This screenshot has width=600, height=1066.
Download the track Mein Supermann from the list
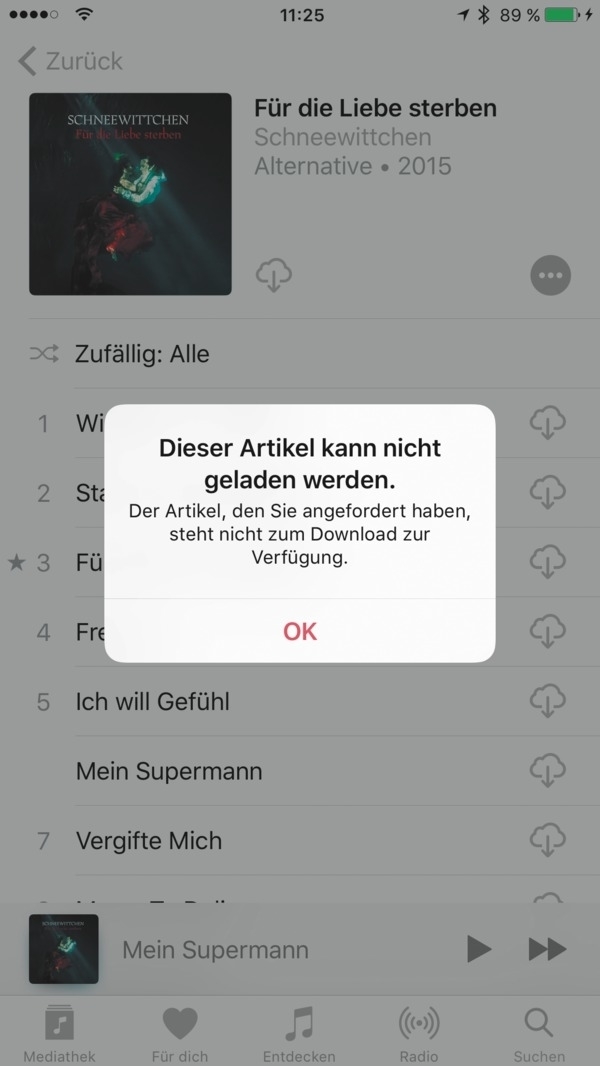547,771
